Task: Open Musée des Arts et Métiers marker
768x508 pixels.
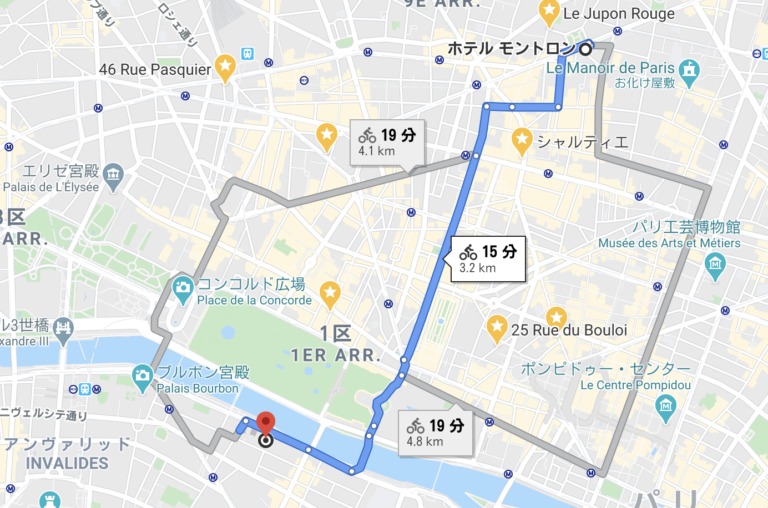Action: (x=715, y=265)
